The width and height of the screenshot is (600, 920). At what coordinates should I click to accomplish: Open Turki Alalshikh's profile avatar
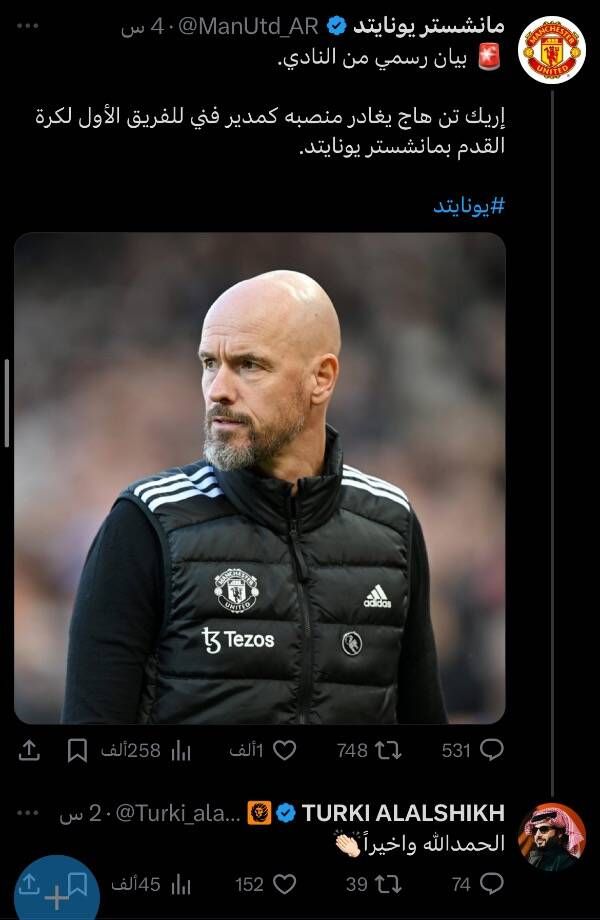552,836
